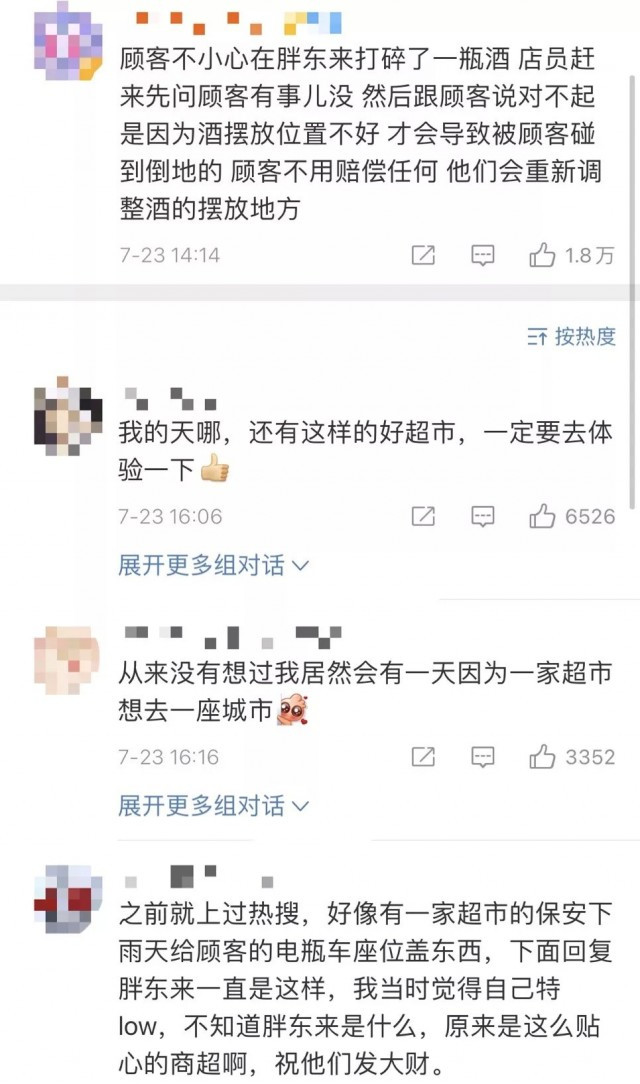This screenshot has width=640, height=1084.
Task: Expand 展开更多组对话 under the 16:16 comment
Action: 214,805
